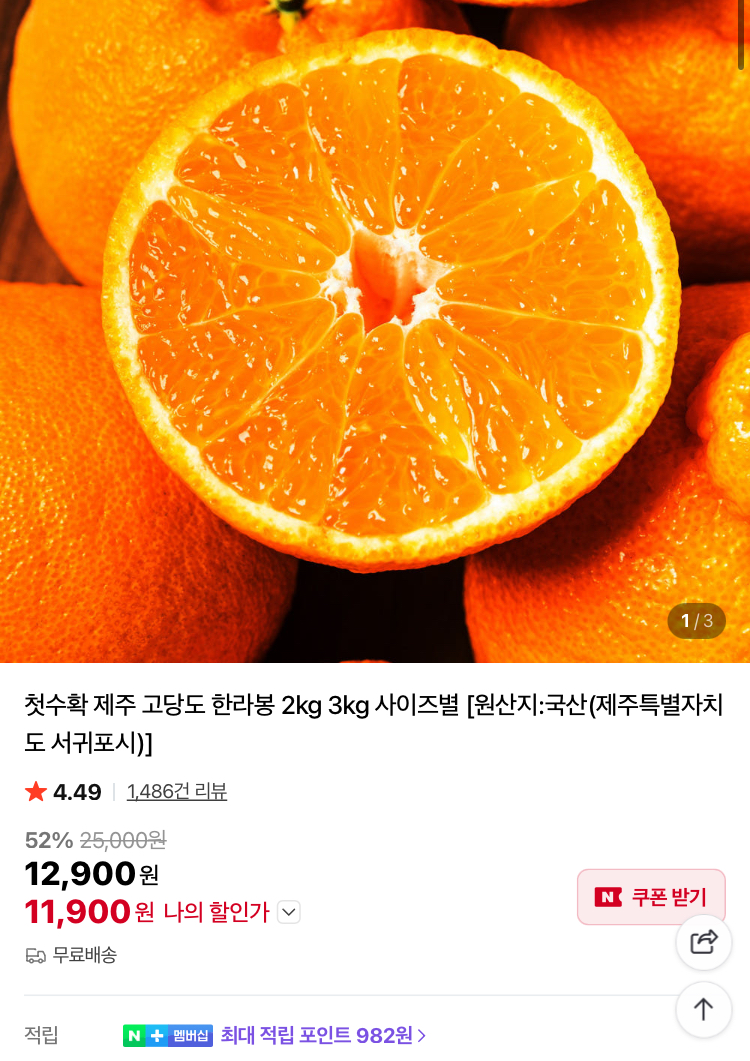The image size is (750, 1061).
Task: Open the 1,486건 리뷰 reviews link
Action: pos(177,792)
